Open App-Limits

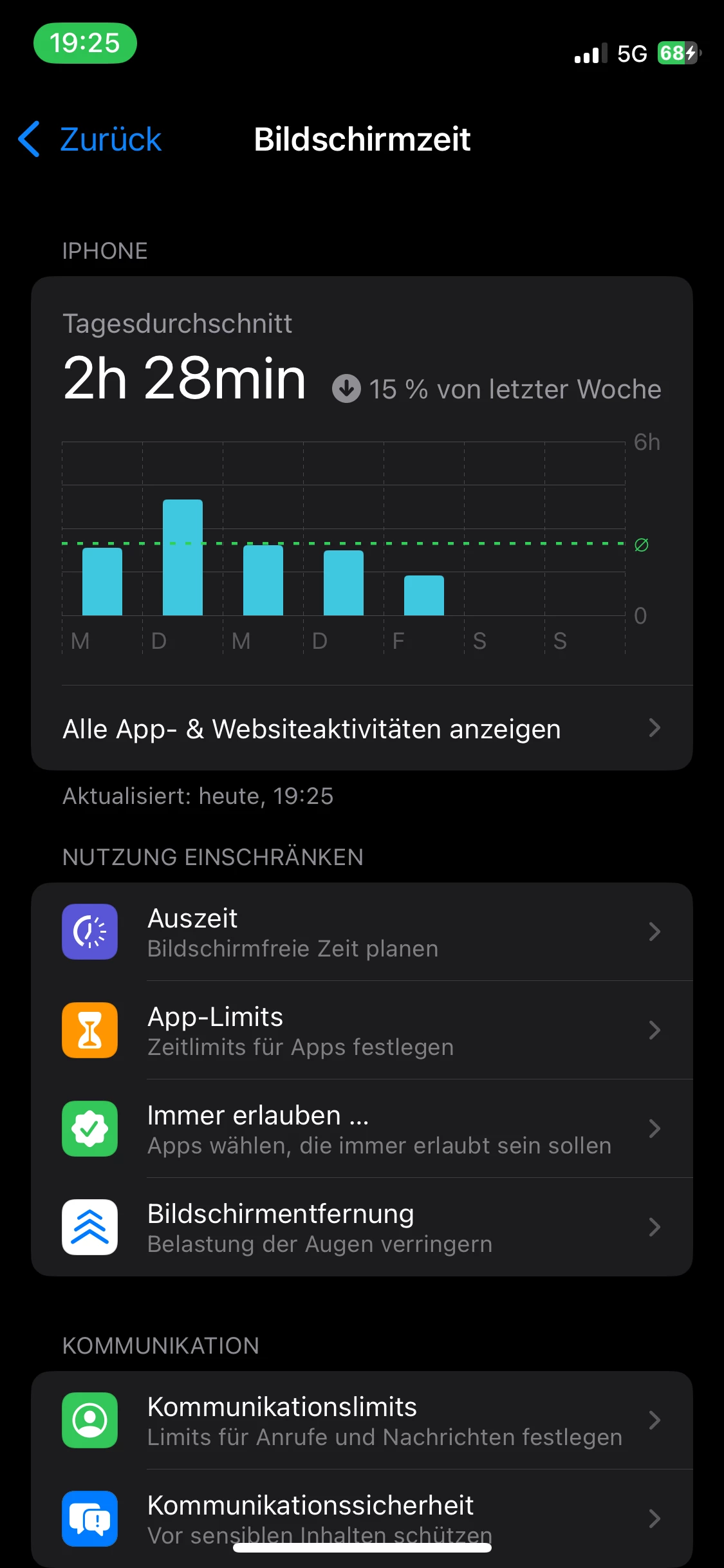click(362, 1031)
